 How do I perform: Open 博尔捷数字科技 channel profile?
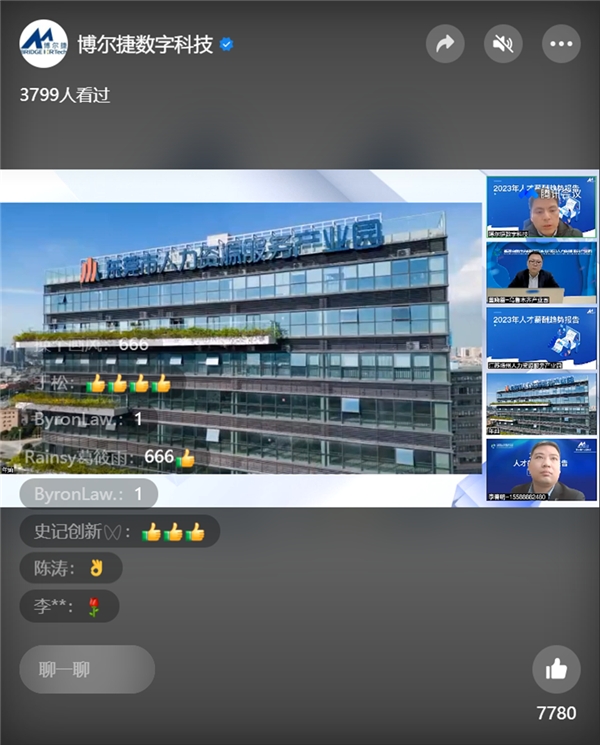click(44, 44)
